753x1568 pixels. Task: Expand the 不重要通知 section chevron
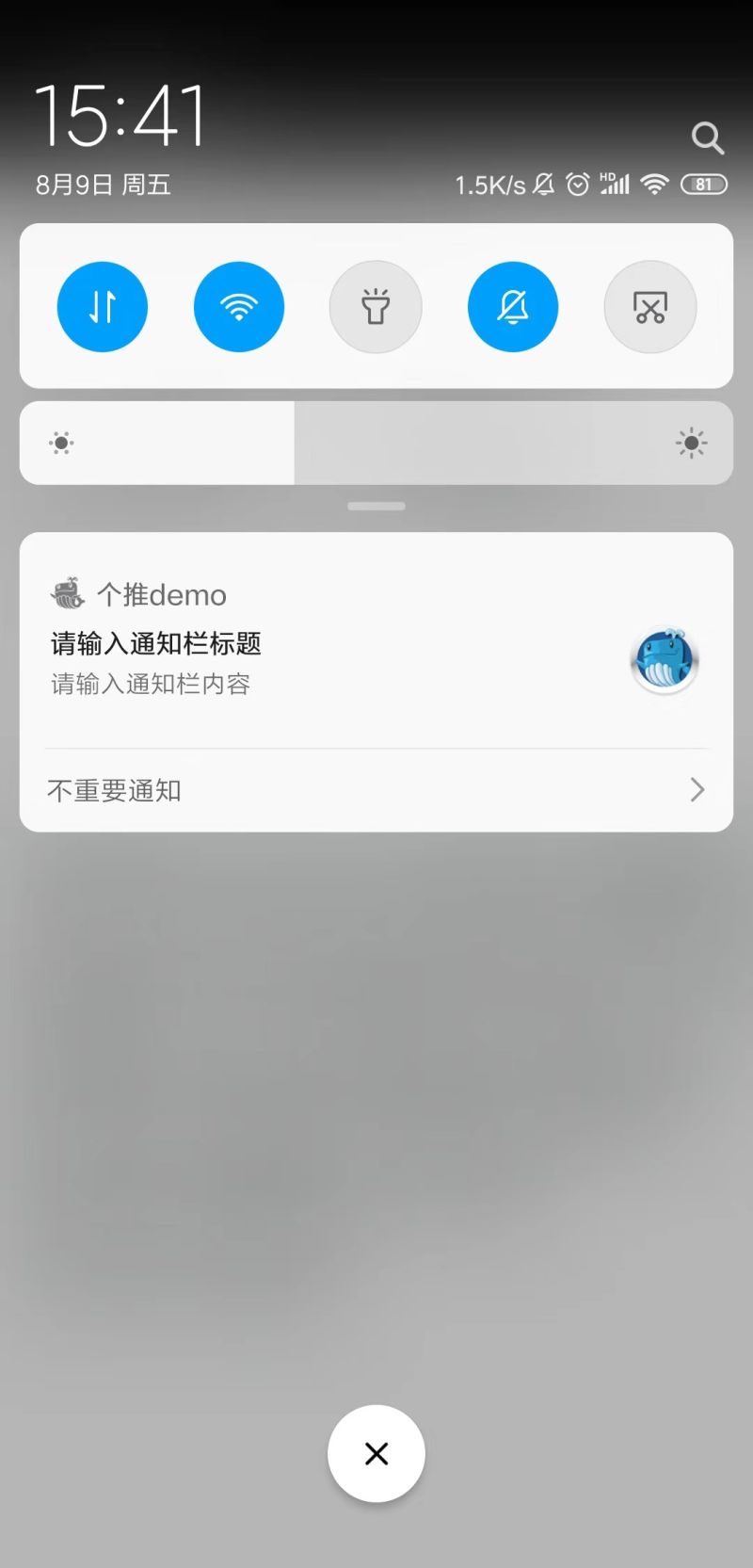[x=696, y=790]
